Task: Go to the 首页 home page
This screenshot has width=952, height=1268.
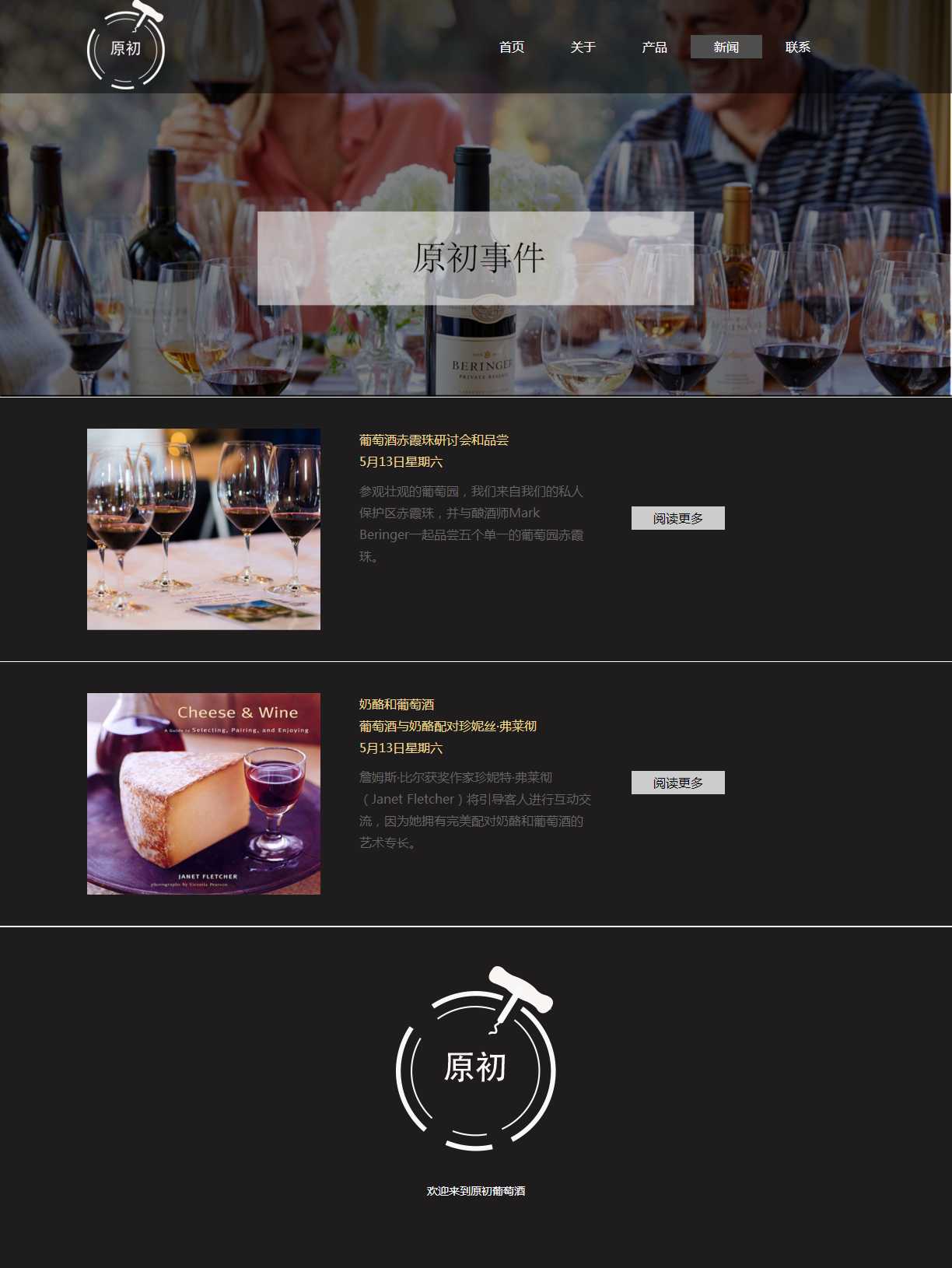Action: (512, 47)
